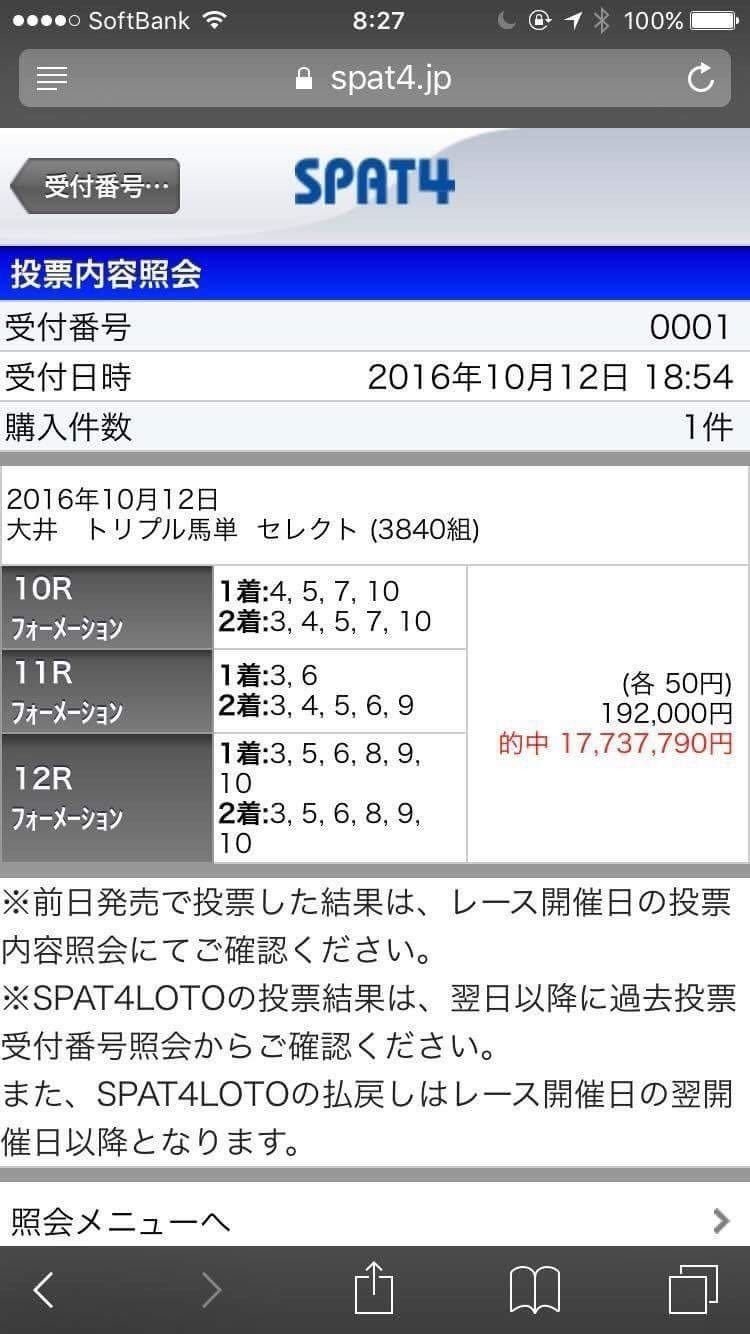The width and height of the screenshot is (750, 1334).
Task: Tap the Safari back navigation arrow
Action: click(x=42, y=1289)
